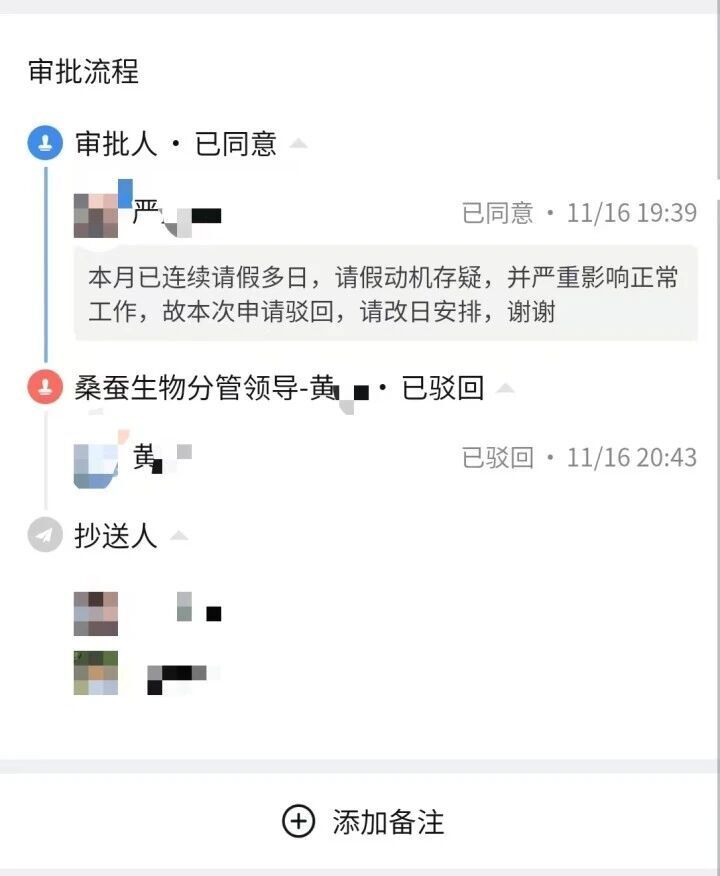Viewport: 720px width, 876px height.
Task: Click the plus icon beside 添加备注
Action: pos(296,821)
